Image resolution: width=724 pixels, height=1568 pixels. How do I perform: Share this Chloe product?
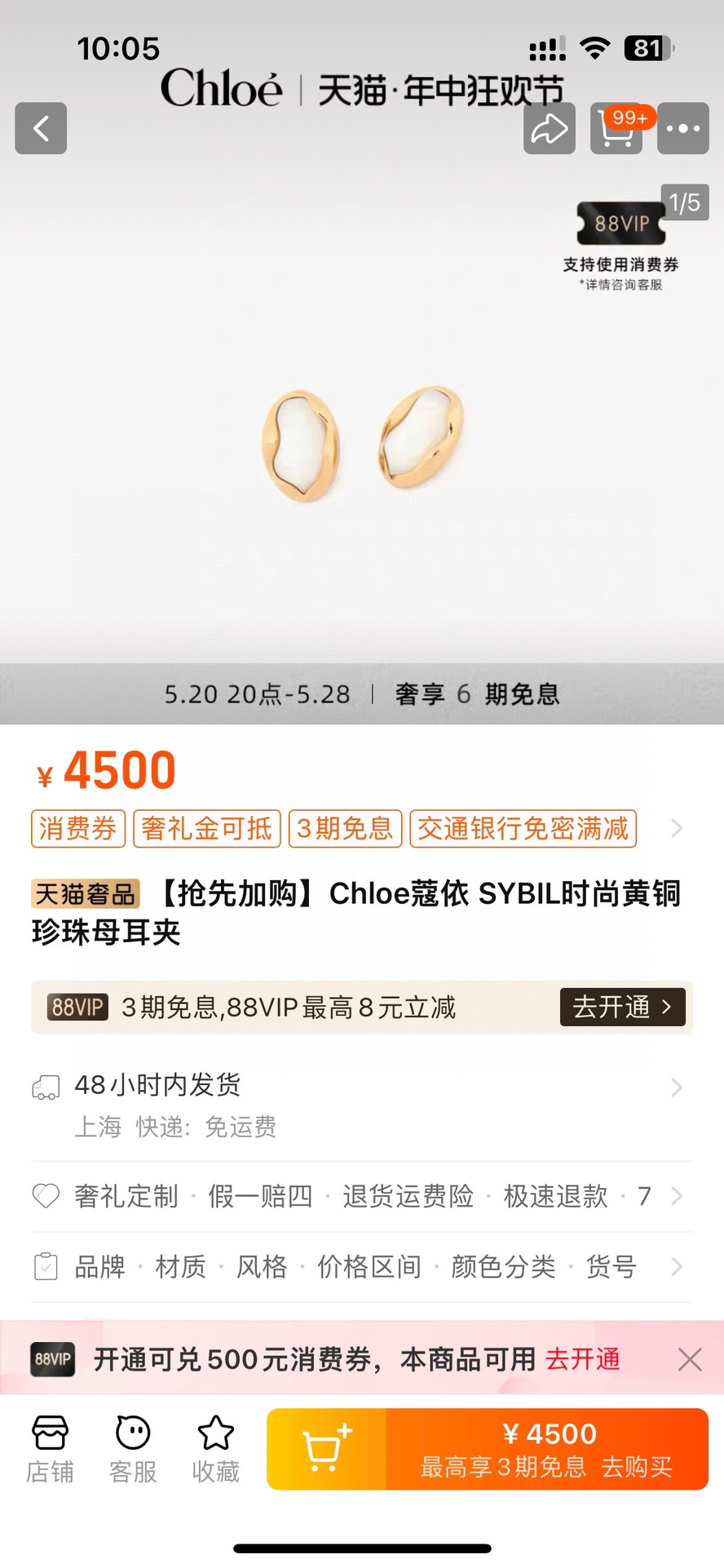(550, 128)
